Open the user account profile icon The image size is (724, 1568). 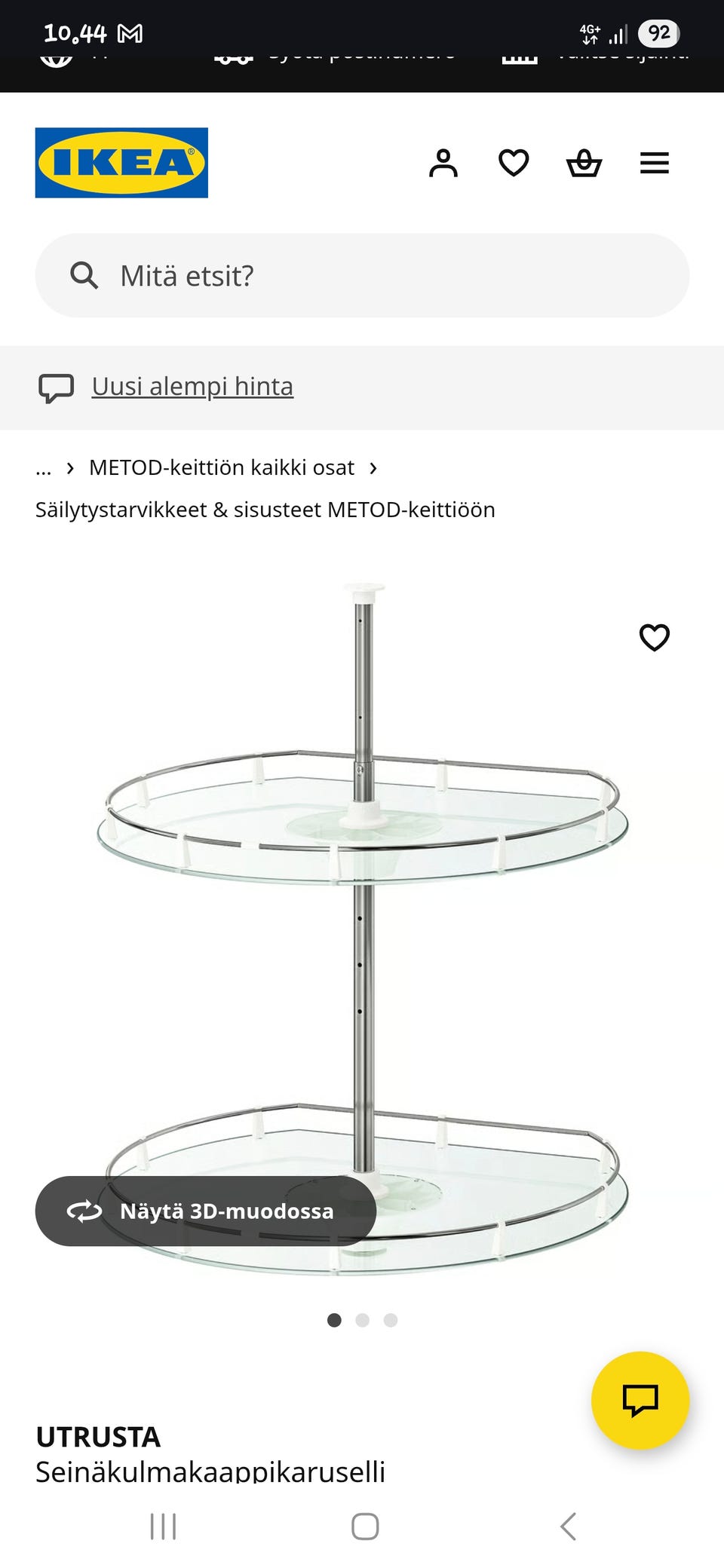[x=443, y=163]
